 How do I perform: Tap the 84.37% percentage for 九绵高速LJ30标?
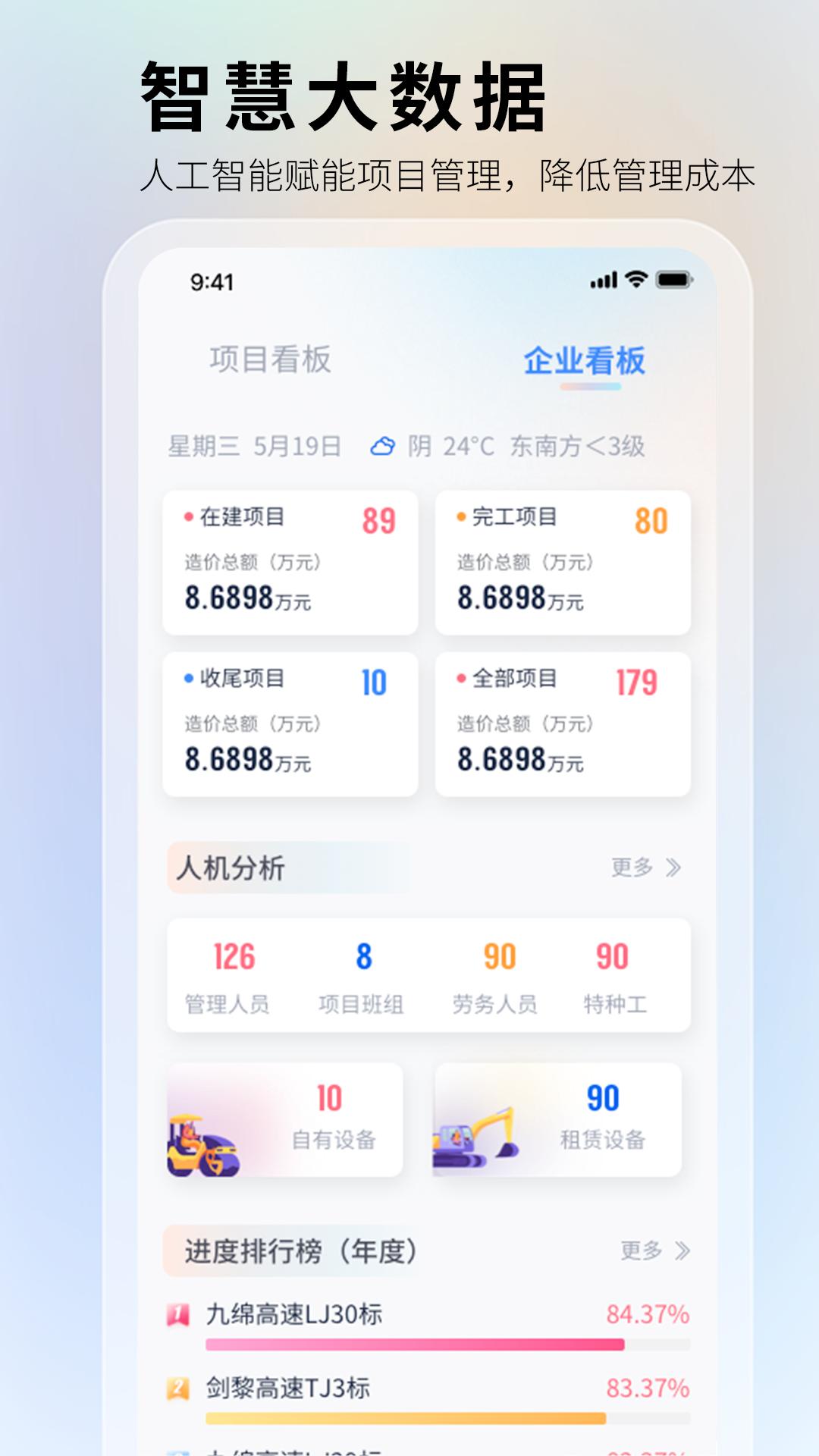(x=648, y=1311)
